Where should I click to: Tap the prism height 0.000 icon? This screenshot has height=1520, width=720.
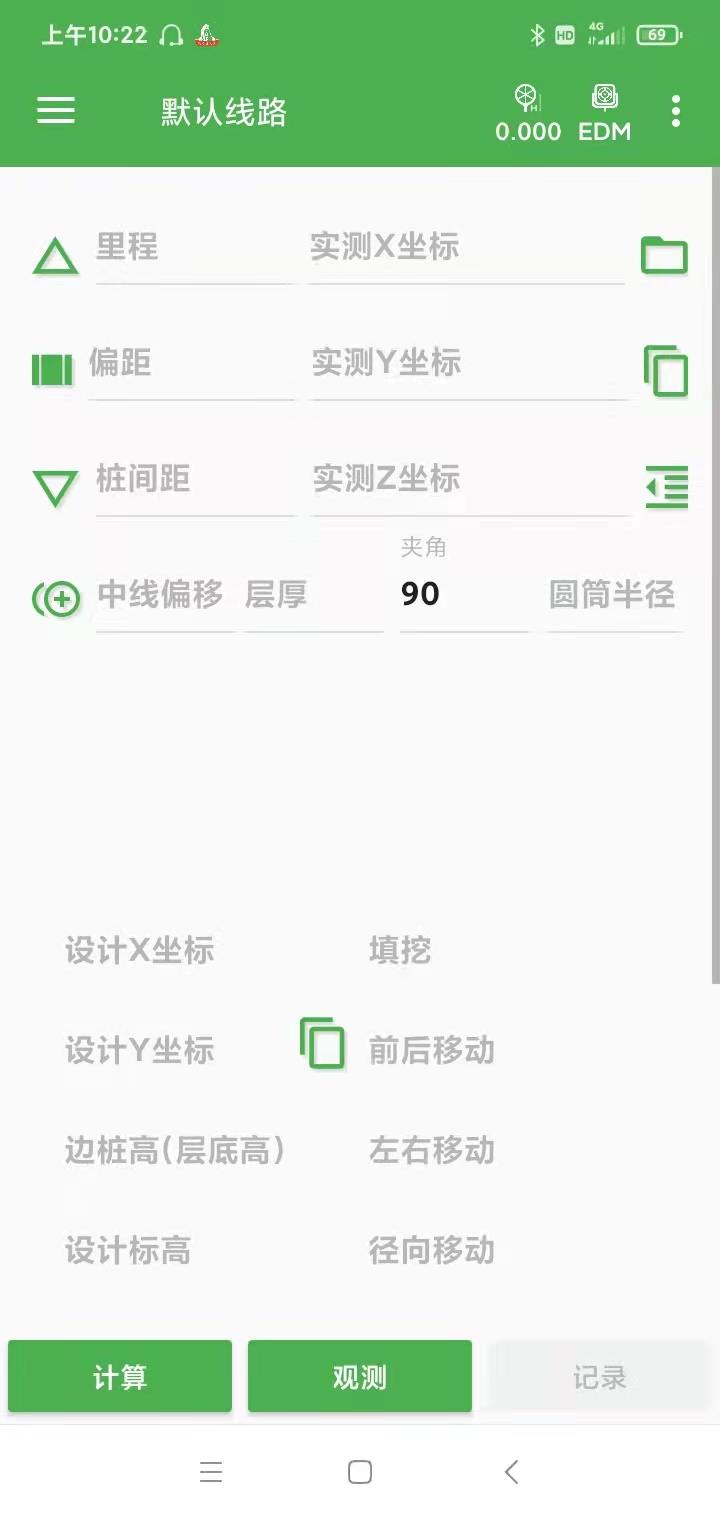pos(528,113)
